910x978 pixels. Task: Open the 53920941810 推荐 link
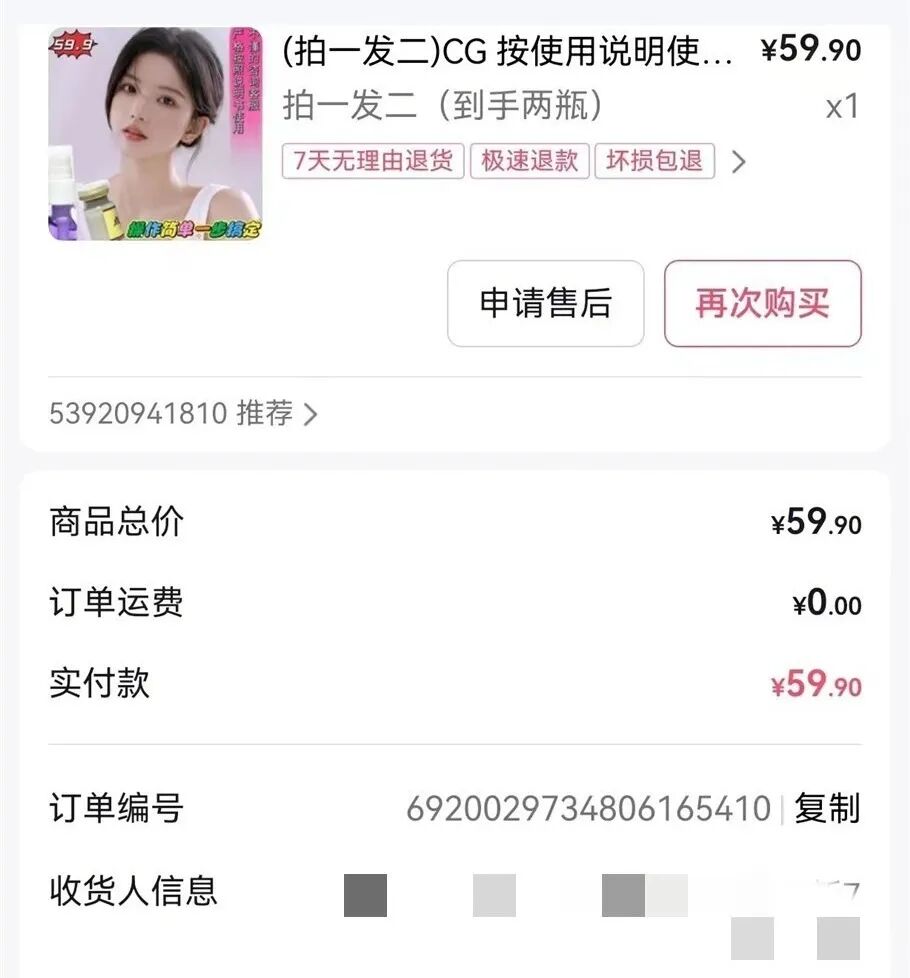click(183, 413)
